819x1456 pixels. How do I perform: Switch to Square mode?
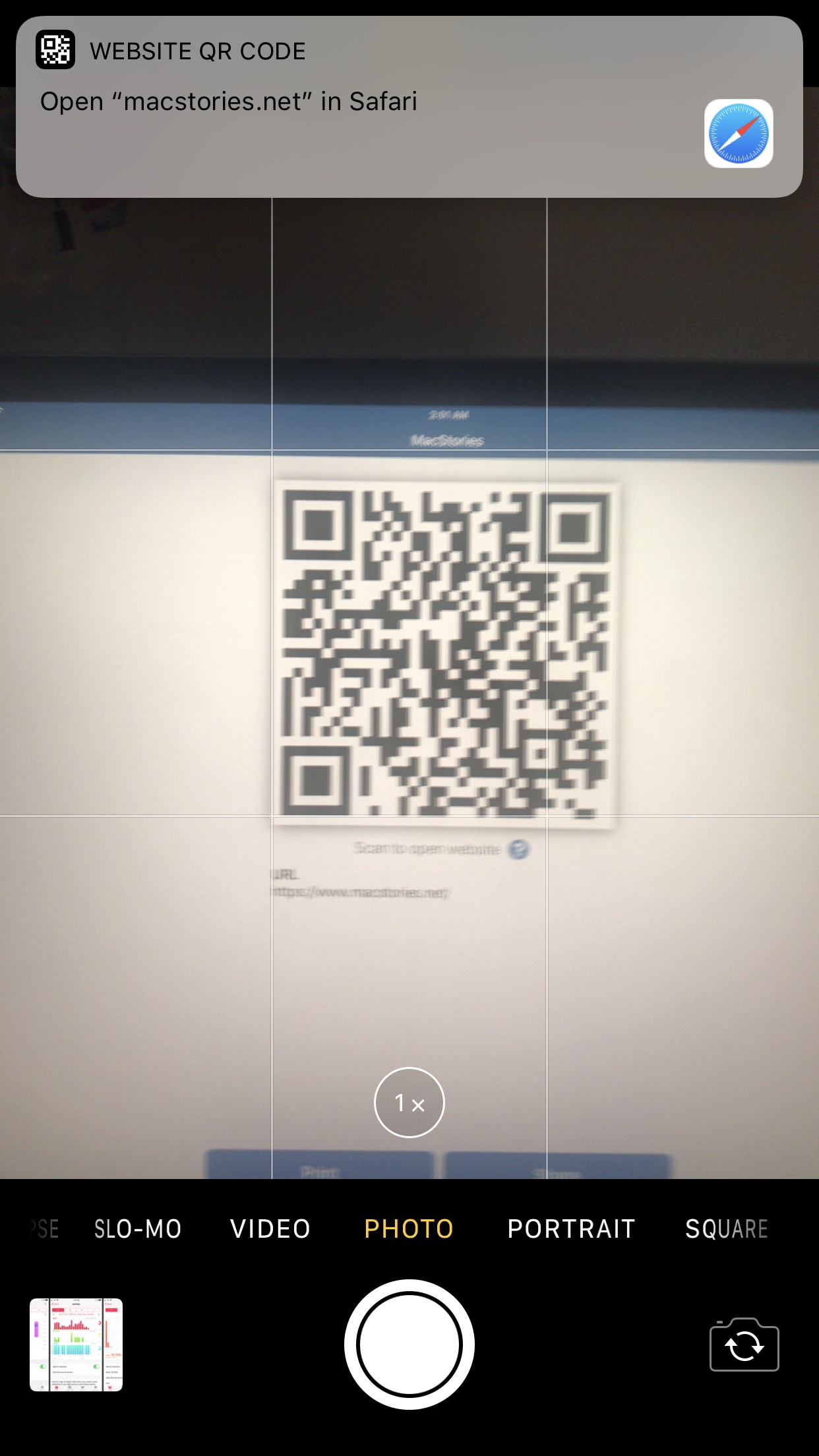[x=727, y=1229]
